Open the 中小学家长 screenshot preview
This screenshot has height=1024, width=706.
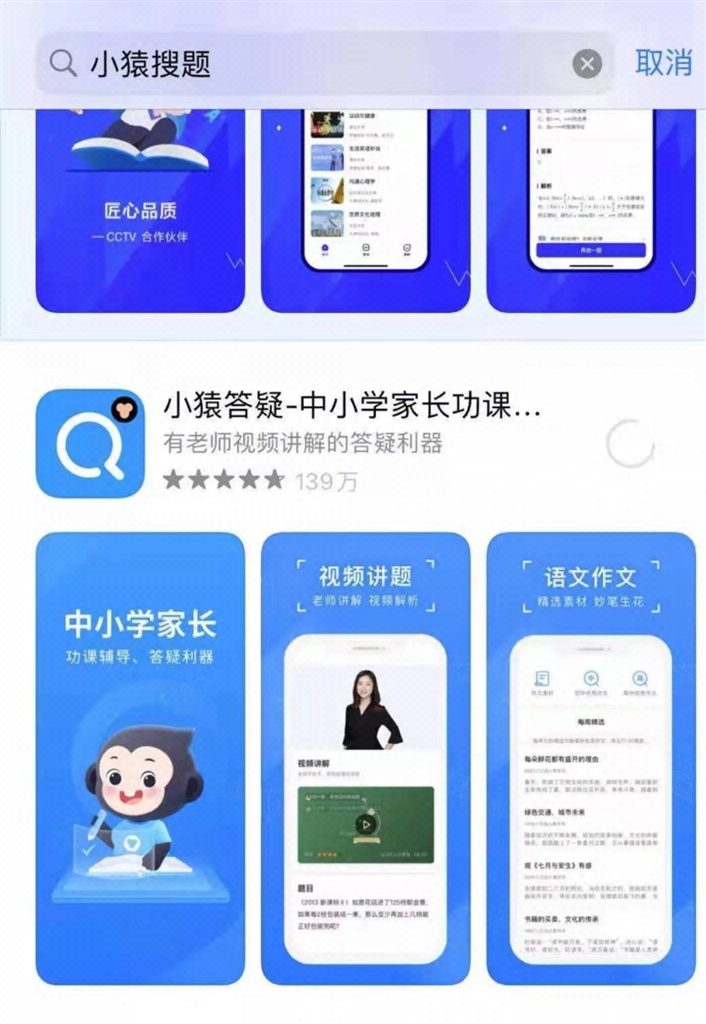140,758
